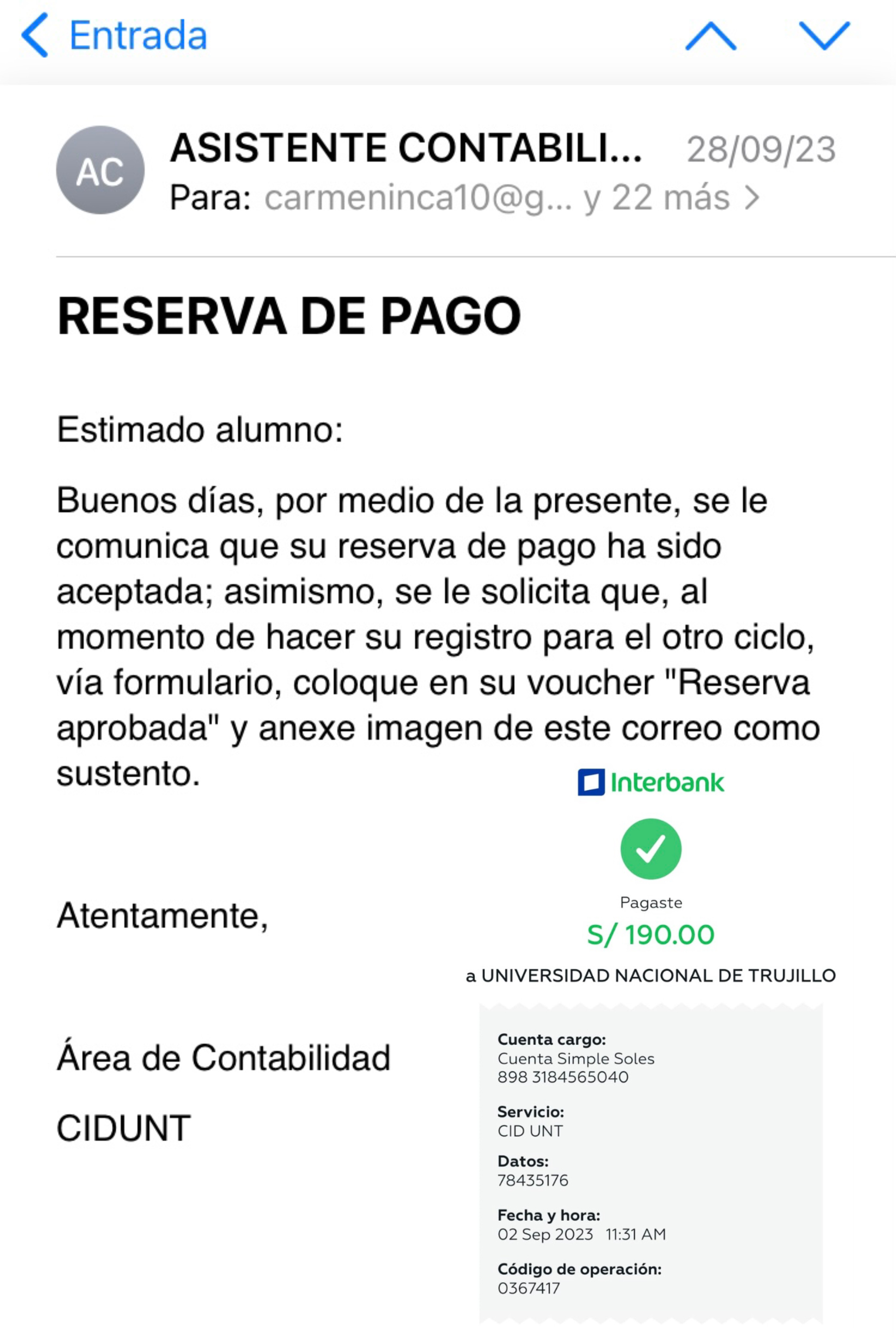Open the AC sender avatar
Viewport: 896px width, 1337px height.
[x=100, y=170]
